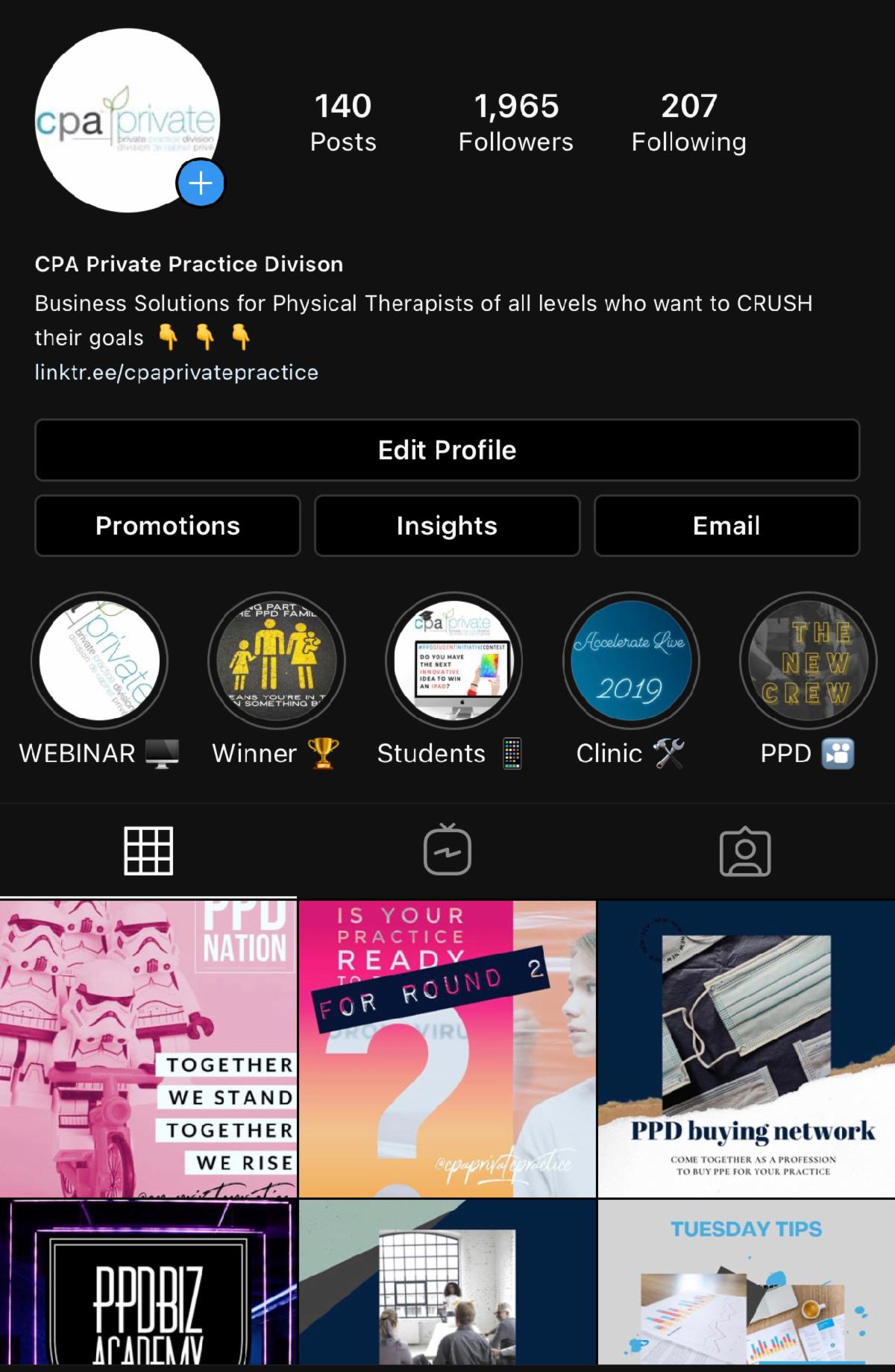Image resolution: width=895 pixels, height=1372 pixels.
Task: Open the linktr.ee/cpaprivatepractice link
Action: [x=177, y=372]
